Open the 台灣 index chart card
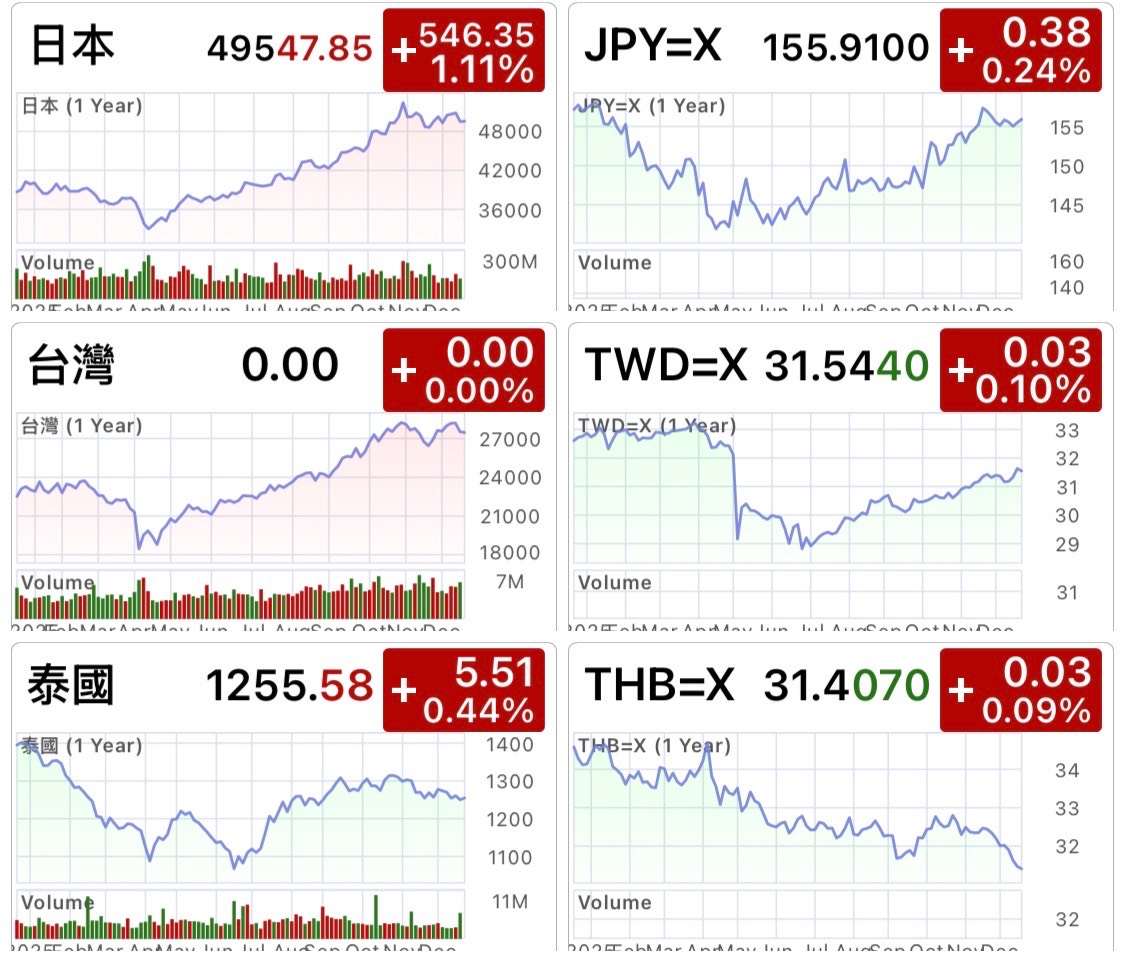 tap(240, 490)
